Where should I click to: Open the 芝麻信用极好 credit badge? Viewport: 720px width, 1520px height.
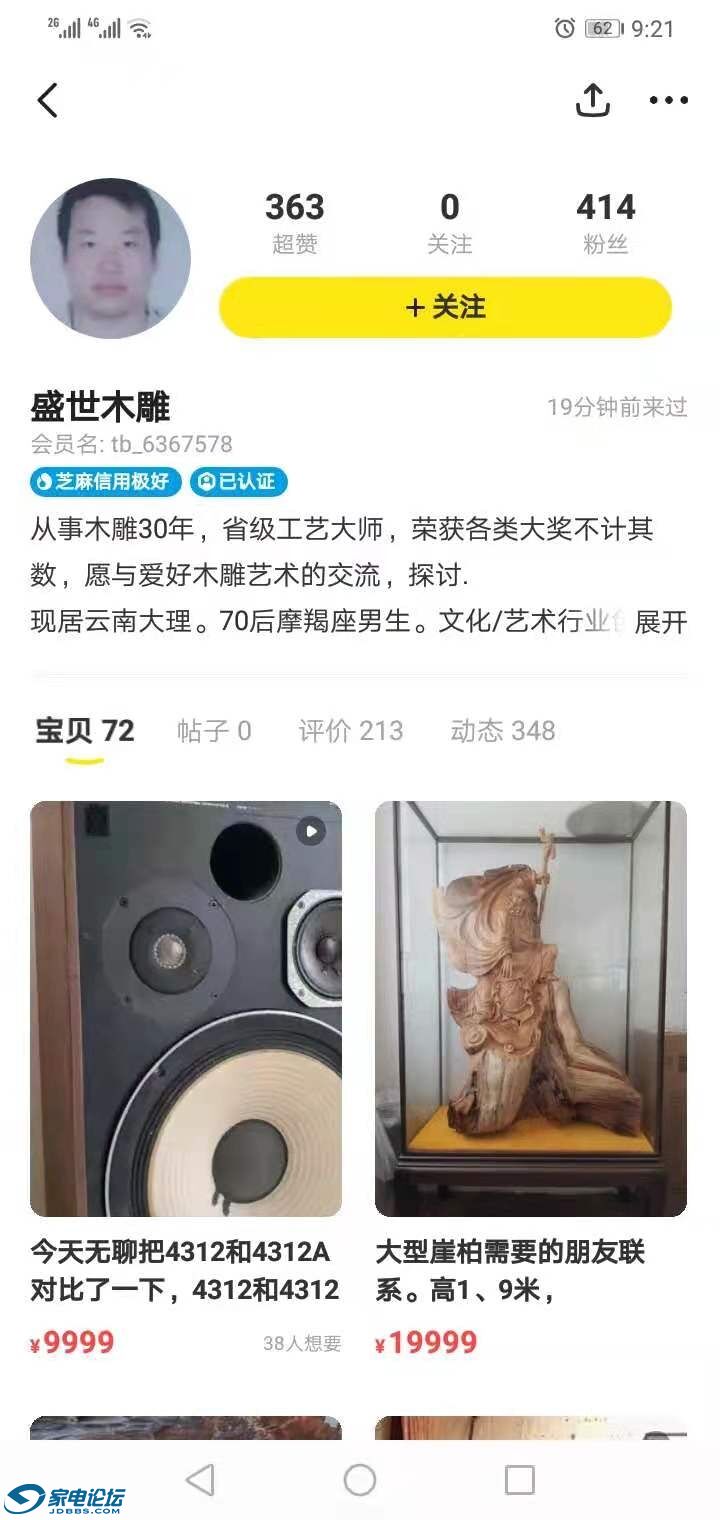click(x=106, y=482)
